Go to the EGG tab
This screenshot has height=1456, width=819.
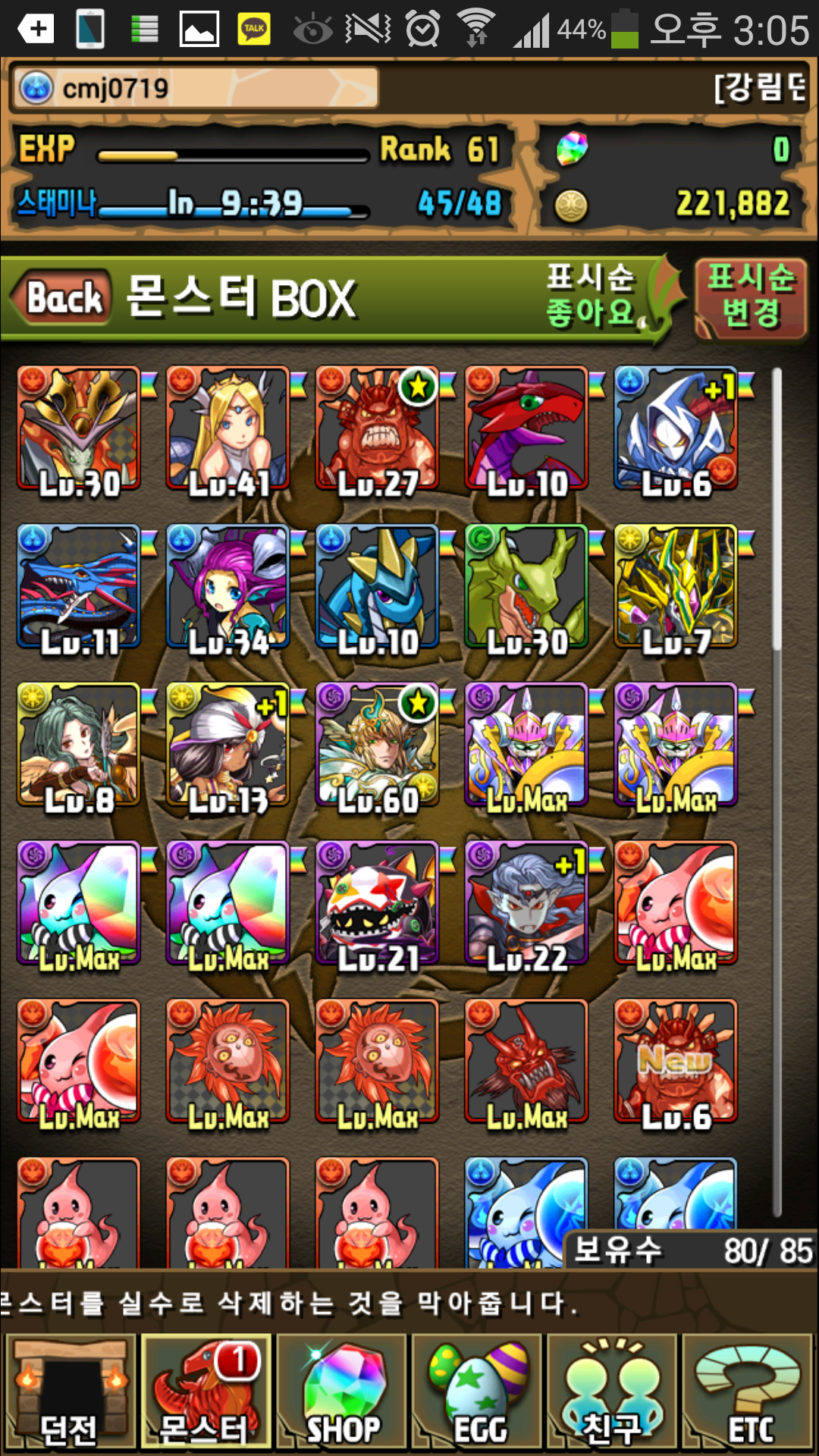tap(478, 1392)
